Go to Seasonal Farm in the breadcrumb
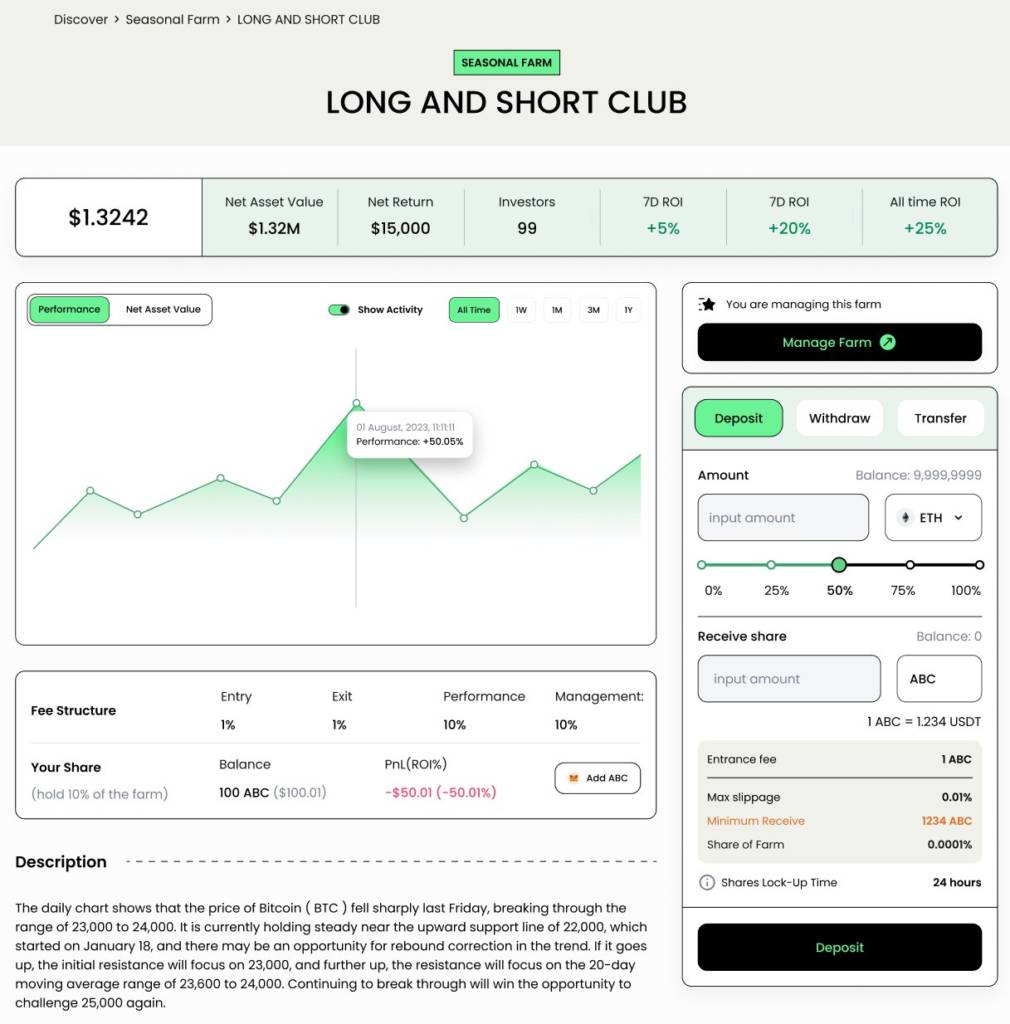This screenshot has height=1024, width=1010. (172, 19)
